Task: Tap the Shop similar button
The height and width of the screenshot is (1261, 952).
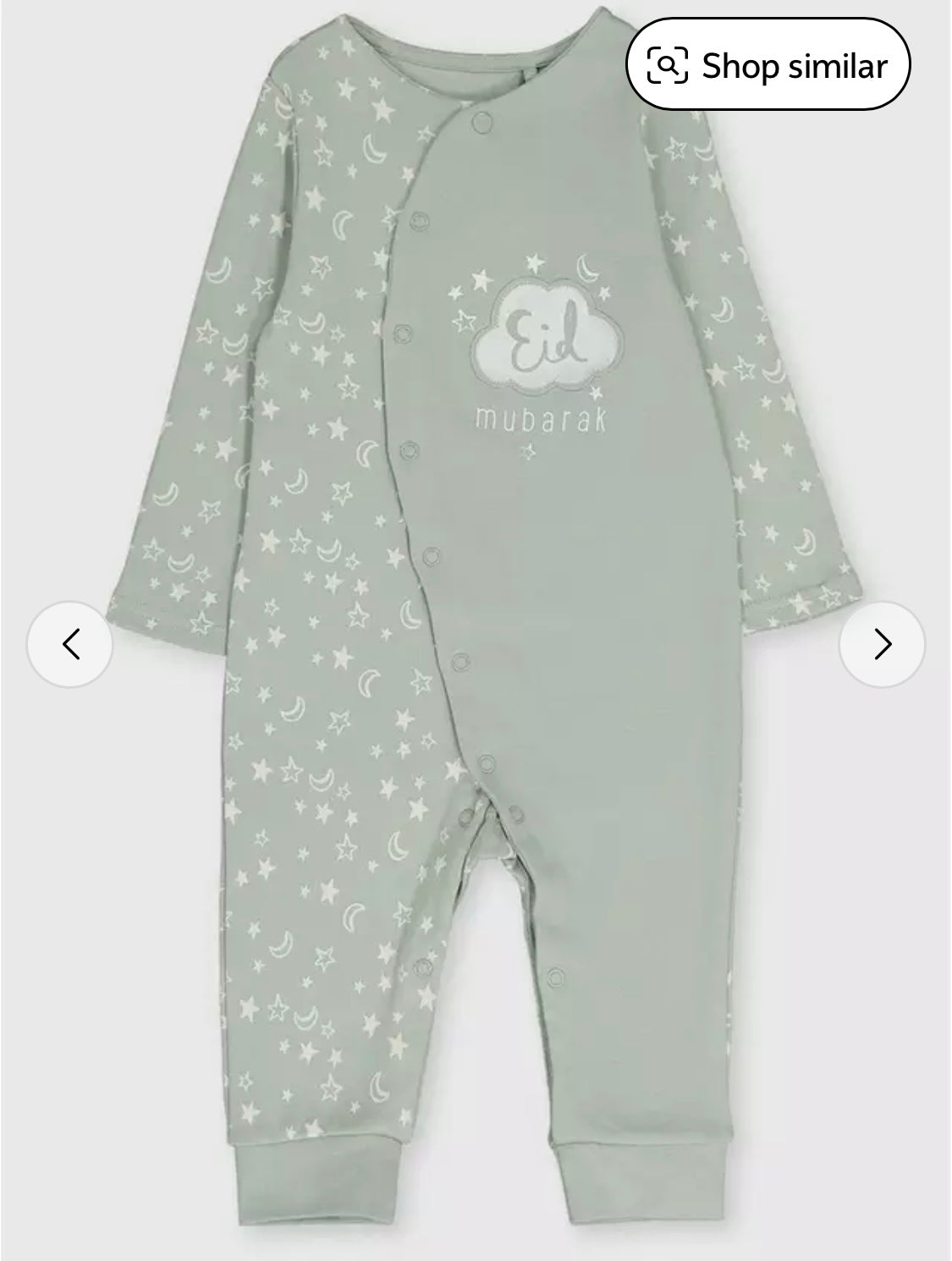Action: 768,65
